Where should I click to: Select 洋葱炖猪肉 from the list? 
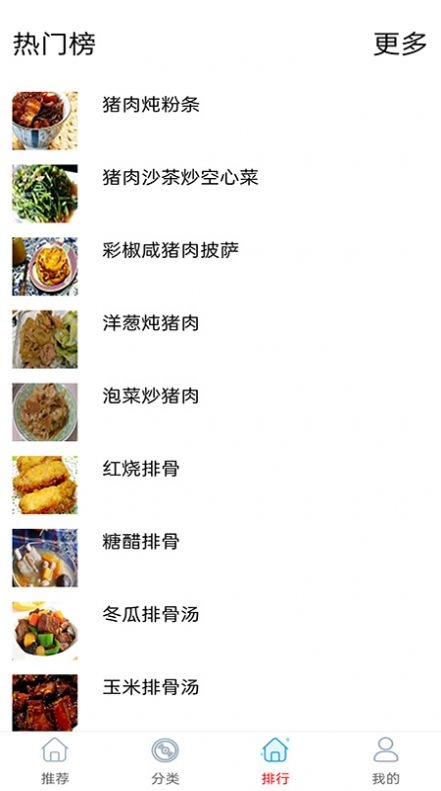[220, 339]
